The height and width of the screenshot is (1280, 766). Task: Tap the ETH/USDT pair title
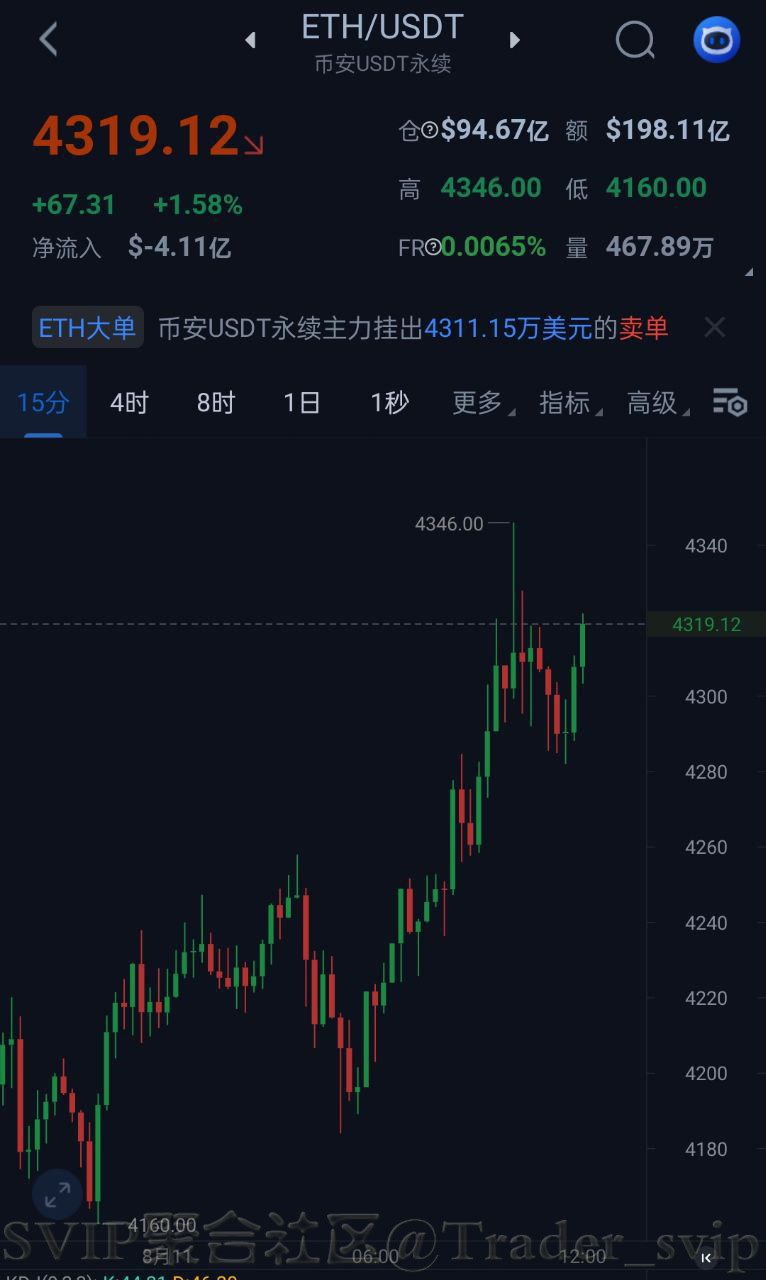tap(383, 27)
